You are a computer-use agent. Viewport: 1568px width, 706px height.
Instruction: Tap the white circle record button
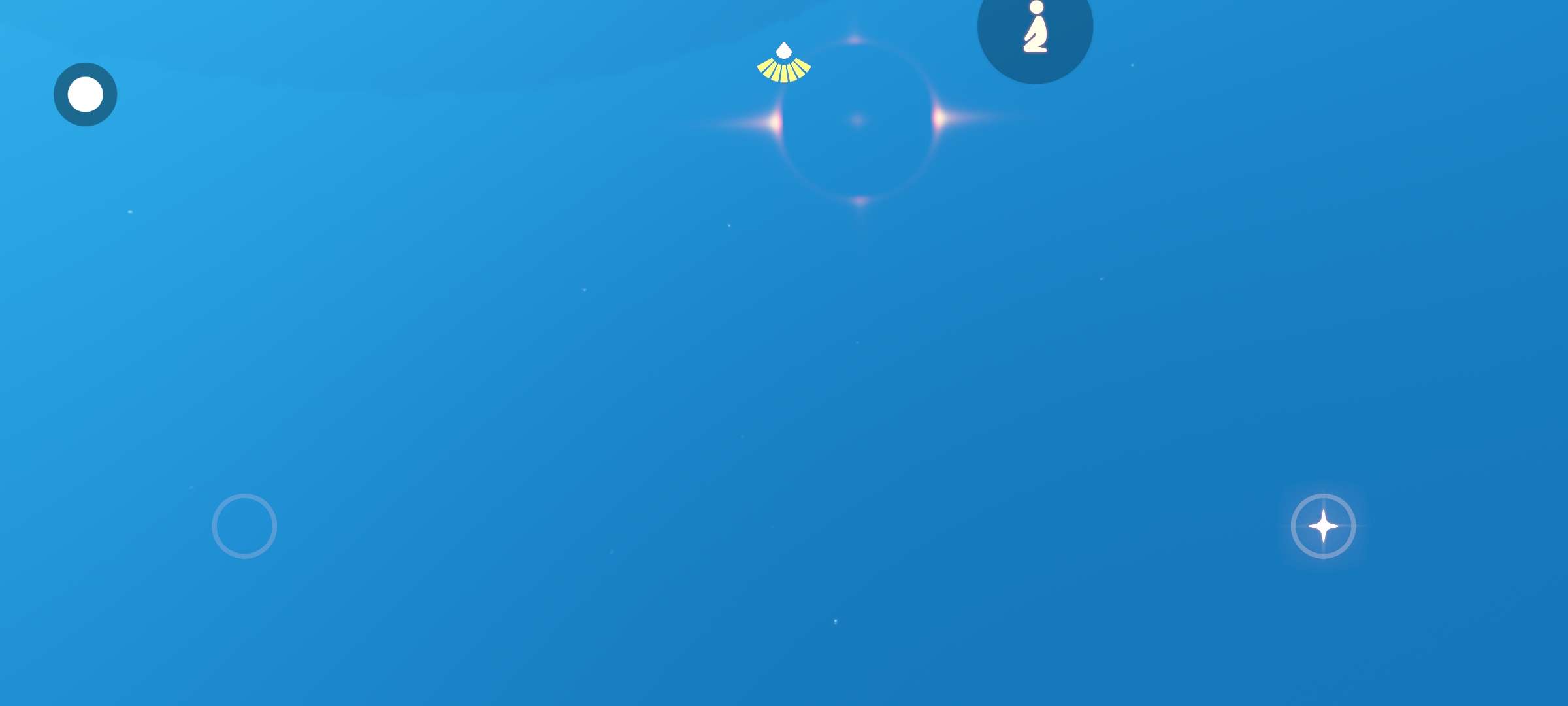pyautogui.click(x=86, y=95)
